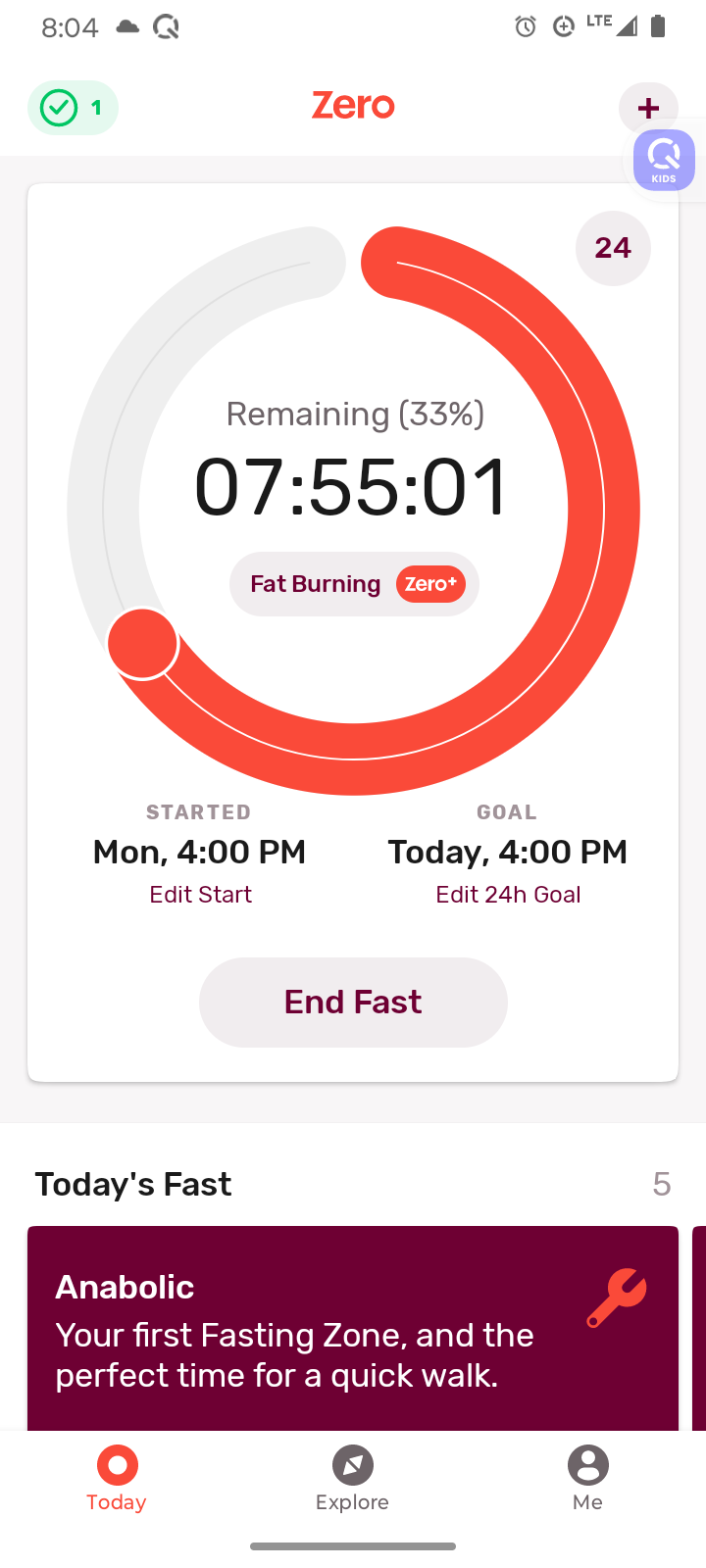Tap the plus icon in the top bar
The height and width of the screenshot is (1568, 706).
click(x=647, y=108)
